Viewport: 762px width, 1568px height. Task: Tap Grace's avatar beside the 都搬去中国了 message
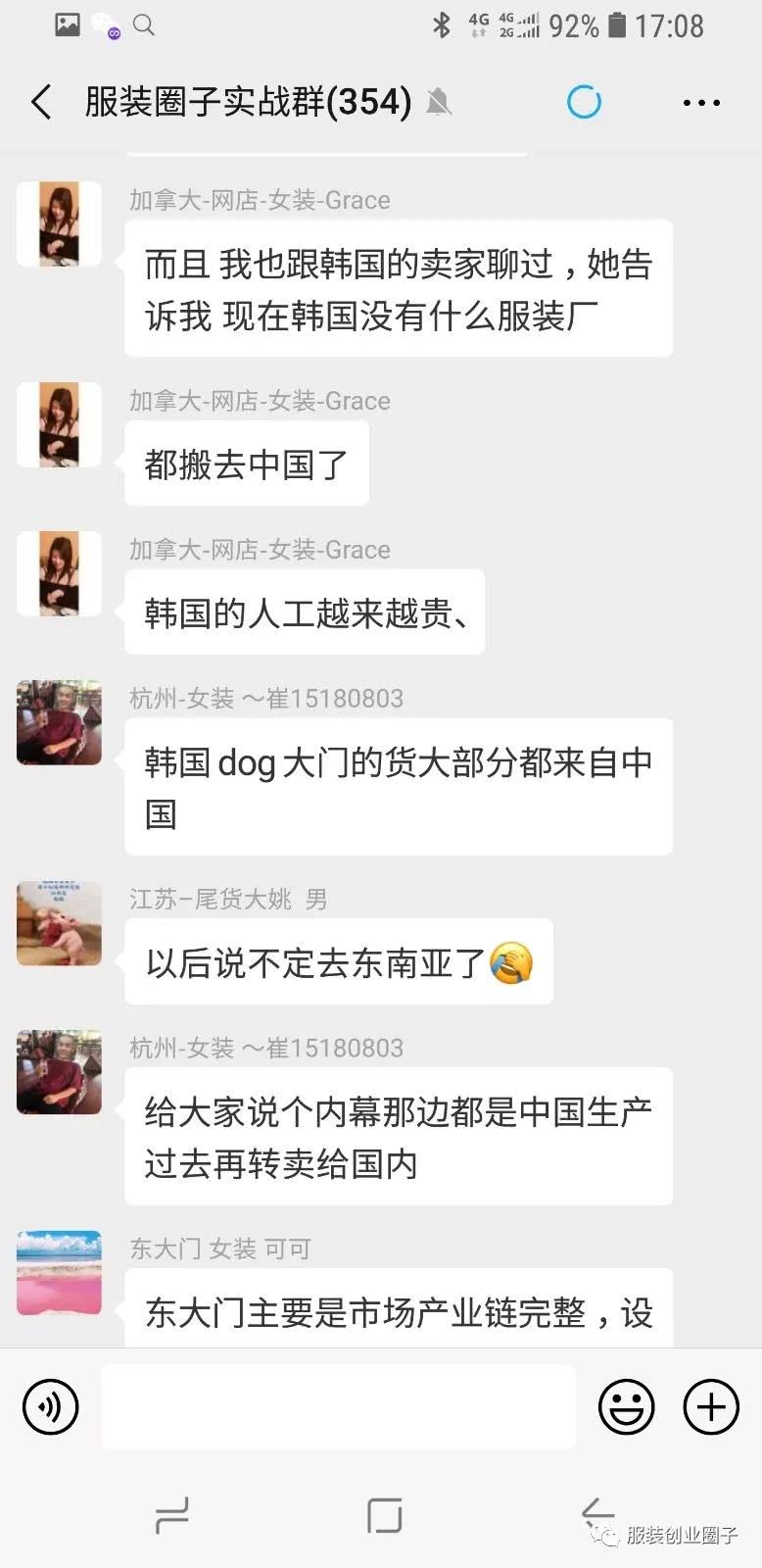[x=60, y=424]
